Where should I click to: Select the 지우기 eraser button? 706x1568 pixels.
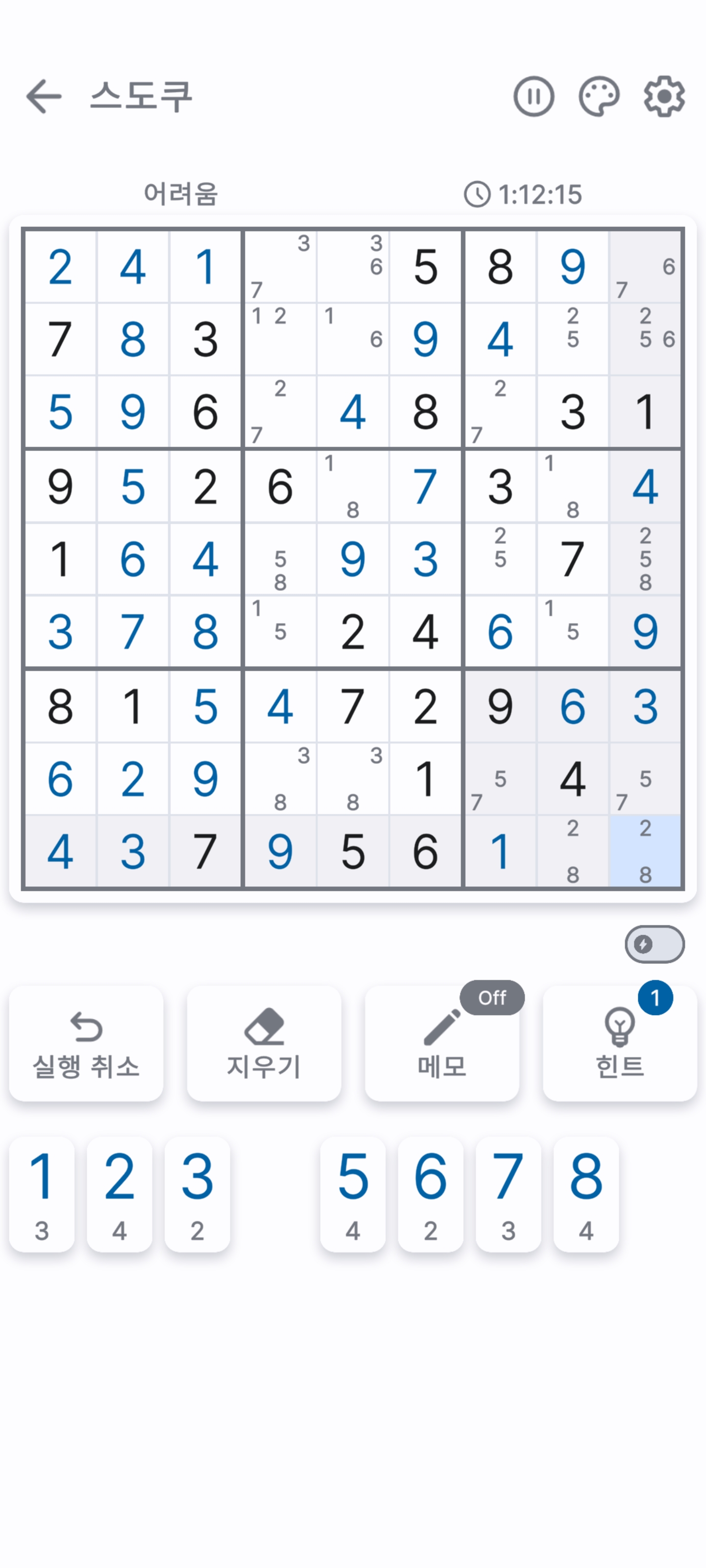click(x=264, y=1043)
